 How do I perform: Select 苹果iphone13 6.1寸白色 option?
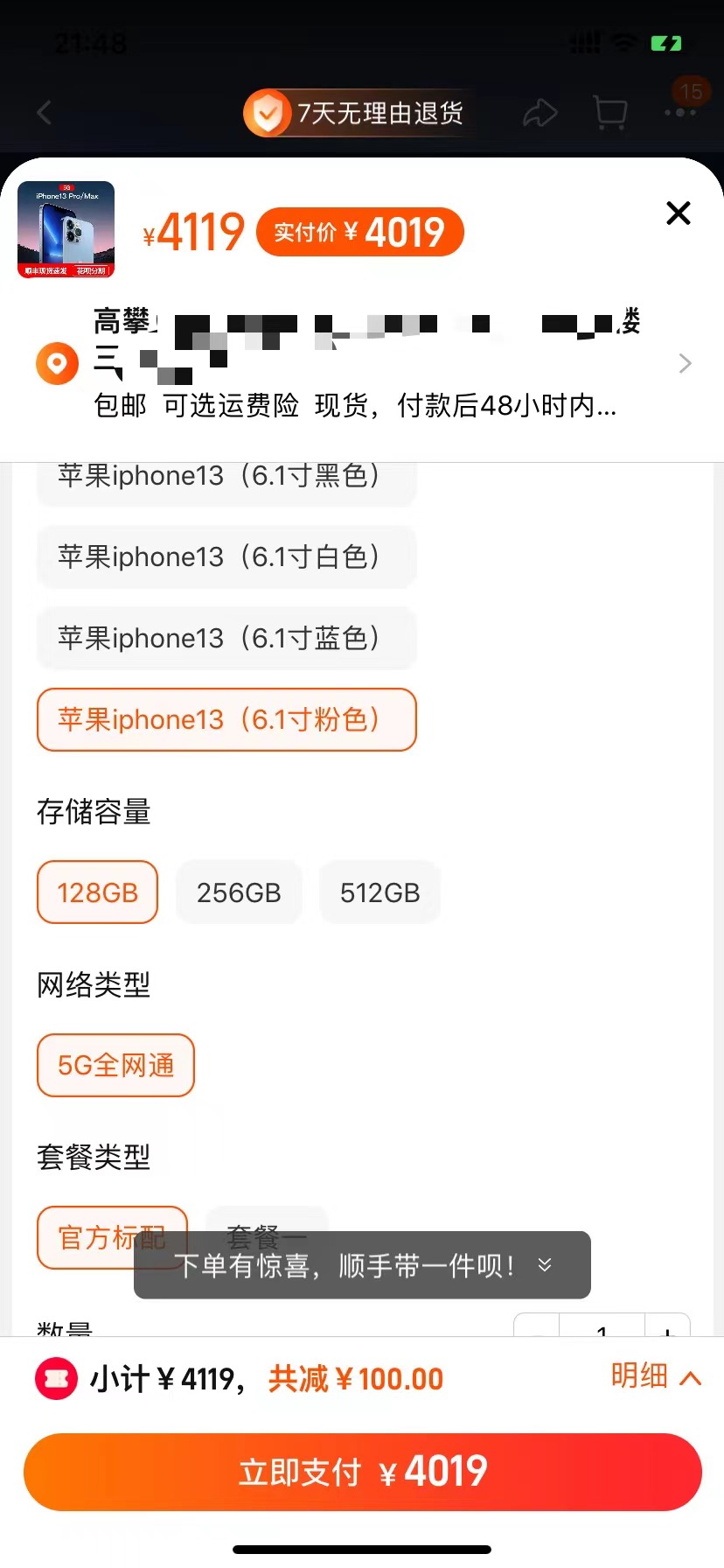(226, 556)
